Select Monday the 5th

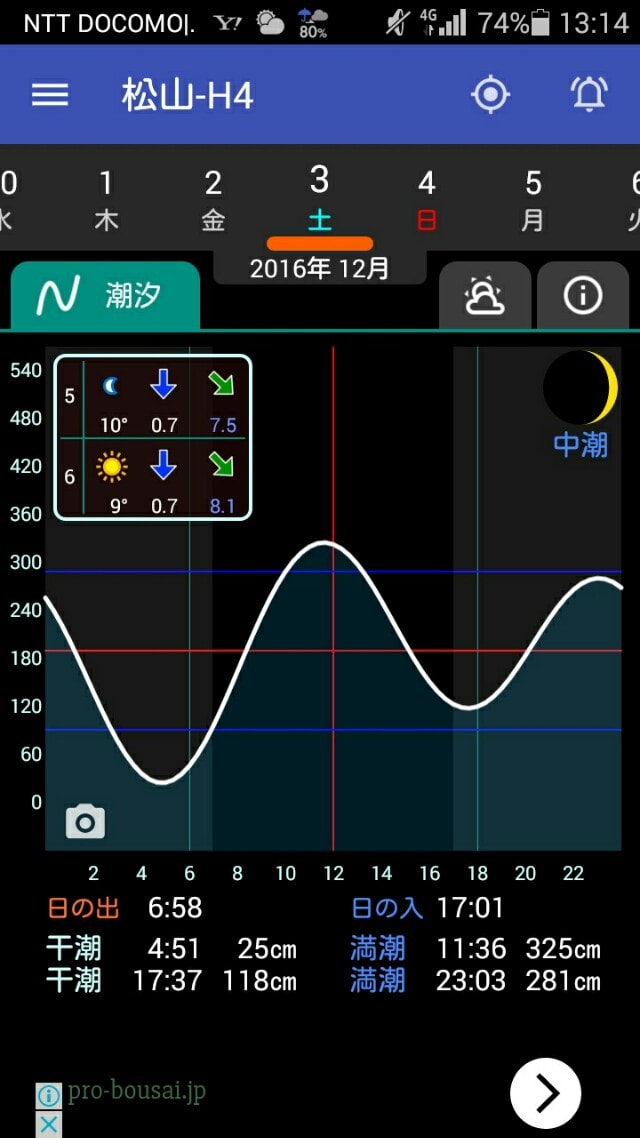(533, 200)
